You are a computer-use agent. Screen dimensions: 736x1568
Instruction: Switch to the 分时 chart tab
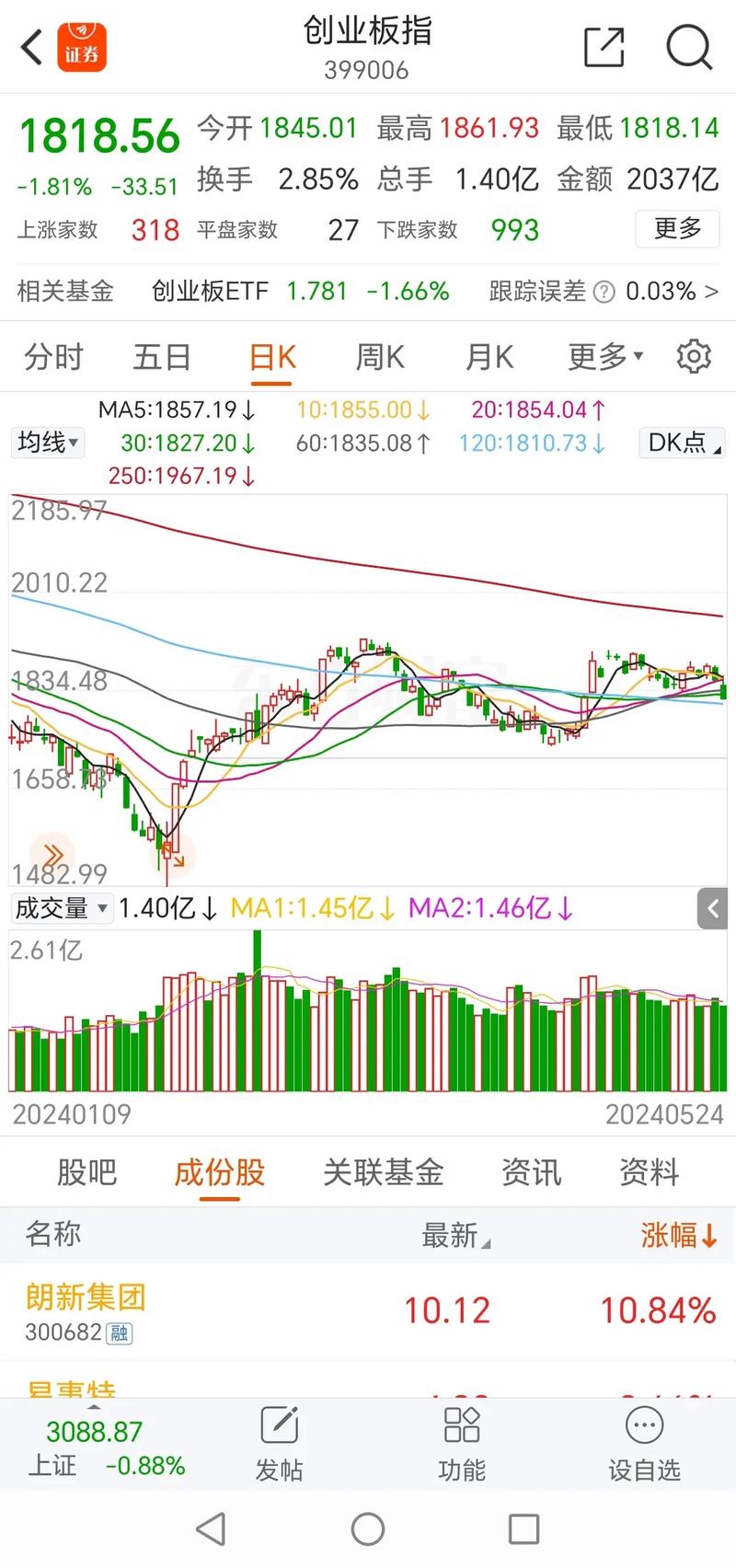pyautogui.click(x=53, y=356)
